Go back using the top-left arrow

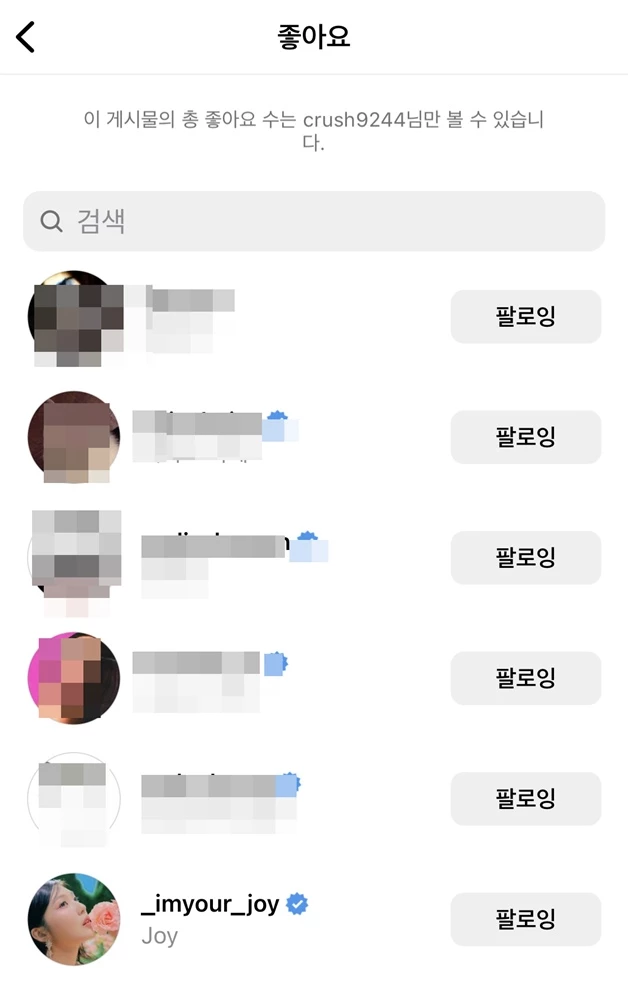pos(26,37)
